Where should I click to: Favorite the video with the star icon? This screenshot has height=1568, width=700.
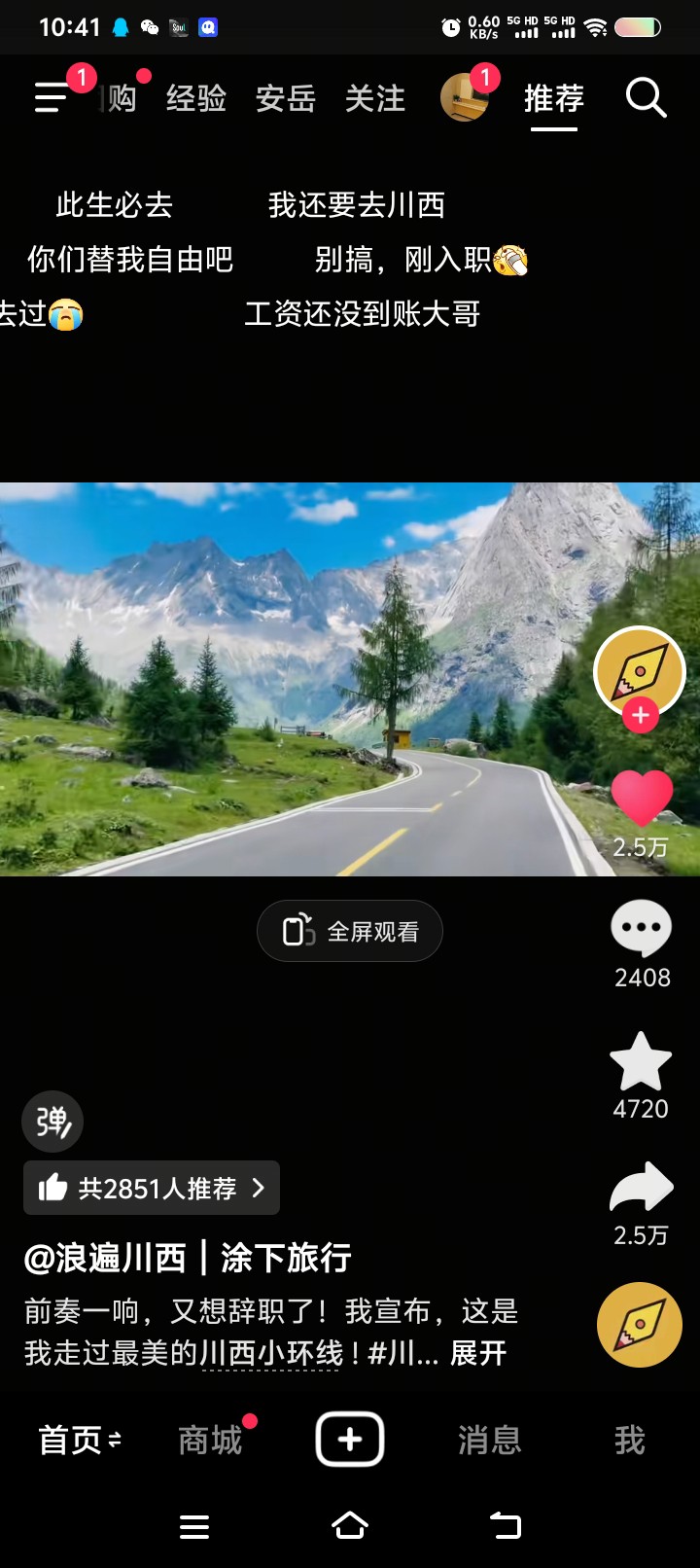tap(641, 1061)
